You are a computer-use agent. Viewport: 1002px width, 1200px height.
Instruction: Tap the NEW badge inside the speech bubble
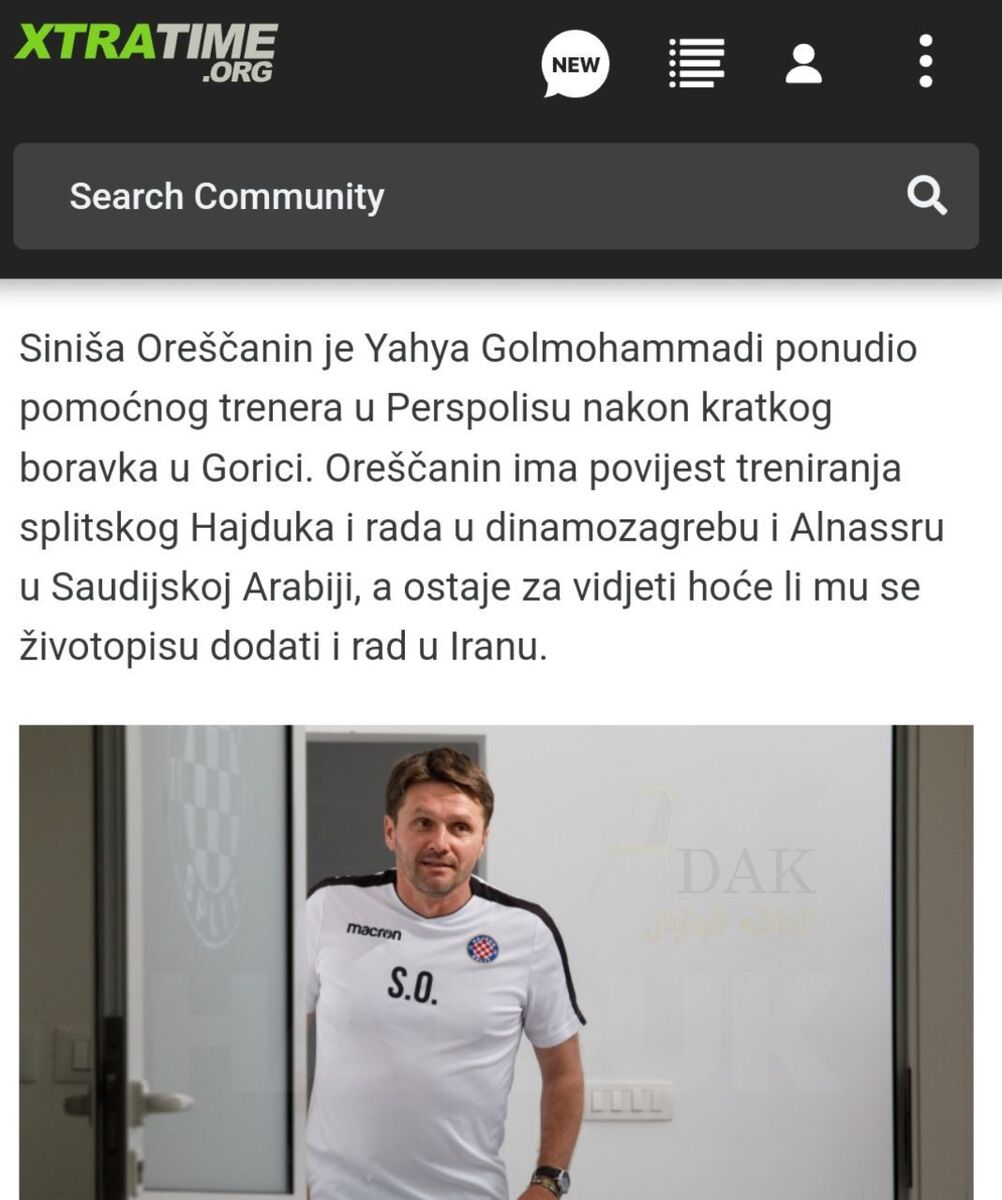(x=575, y=64)
